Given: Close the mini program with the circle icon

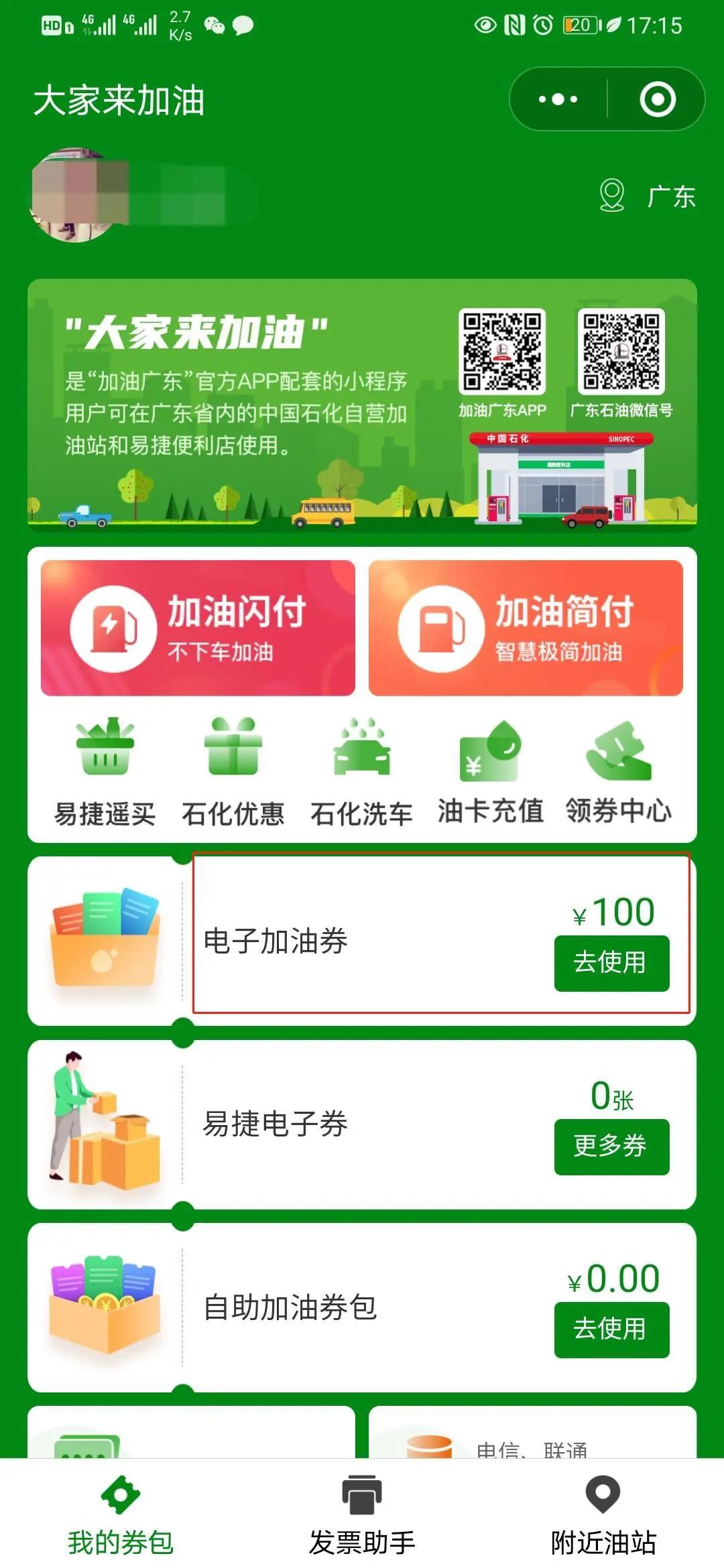Looking at the screenshot, I should (657, 100).
